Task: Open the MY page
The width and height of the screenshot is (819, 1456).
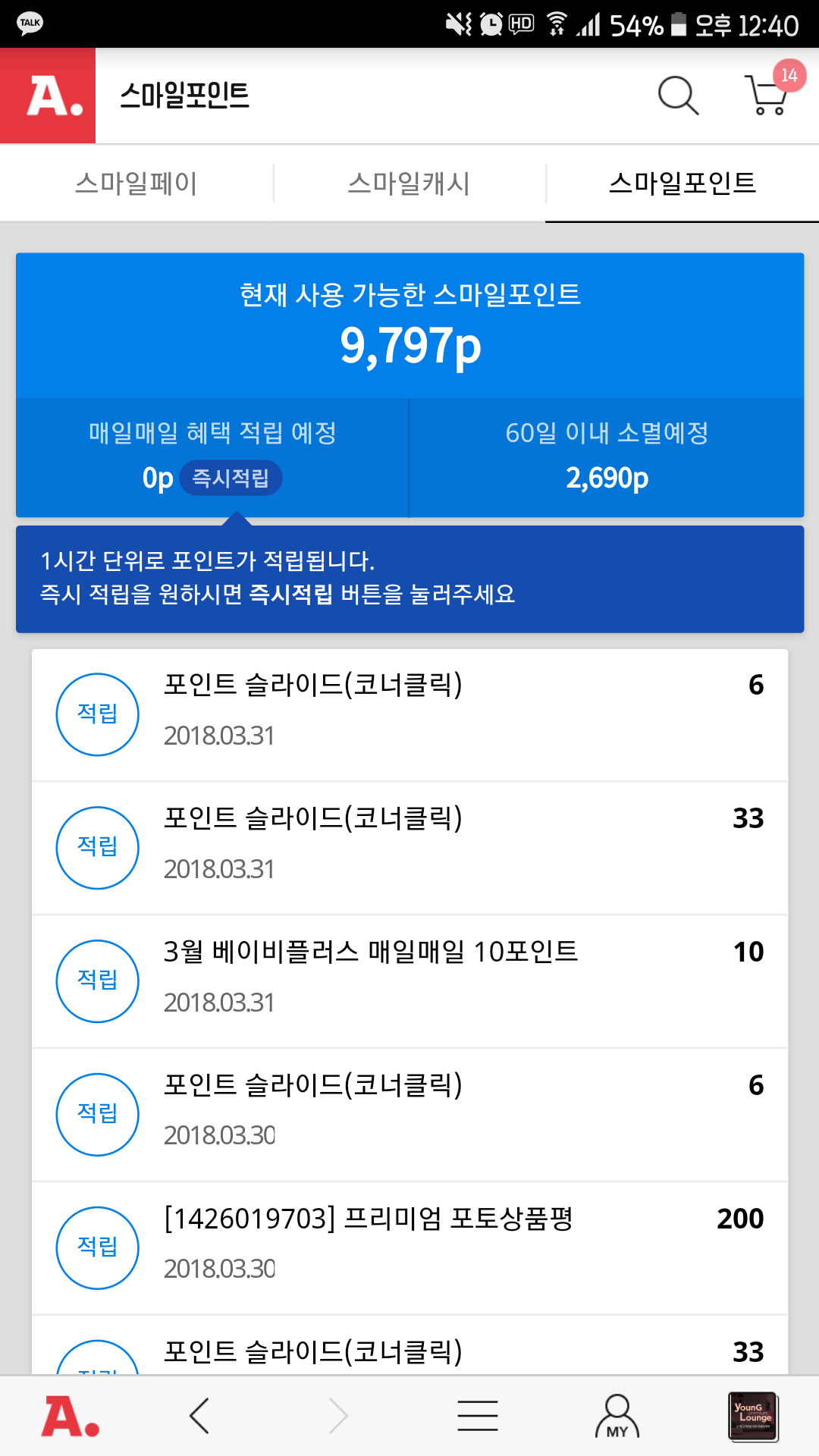Action: (617, 1416)
